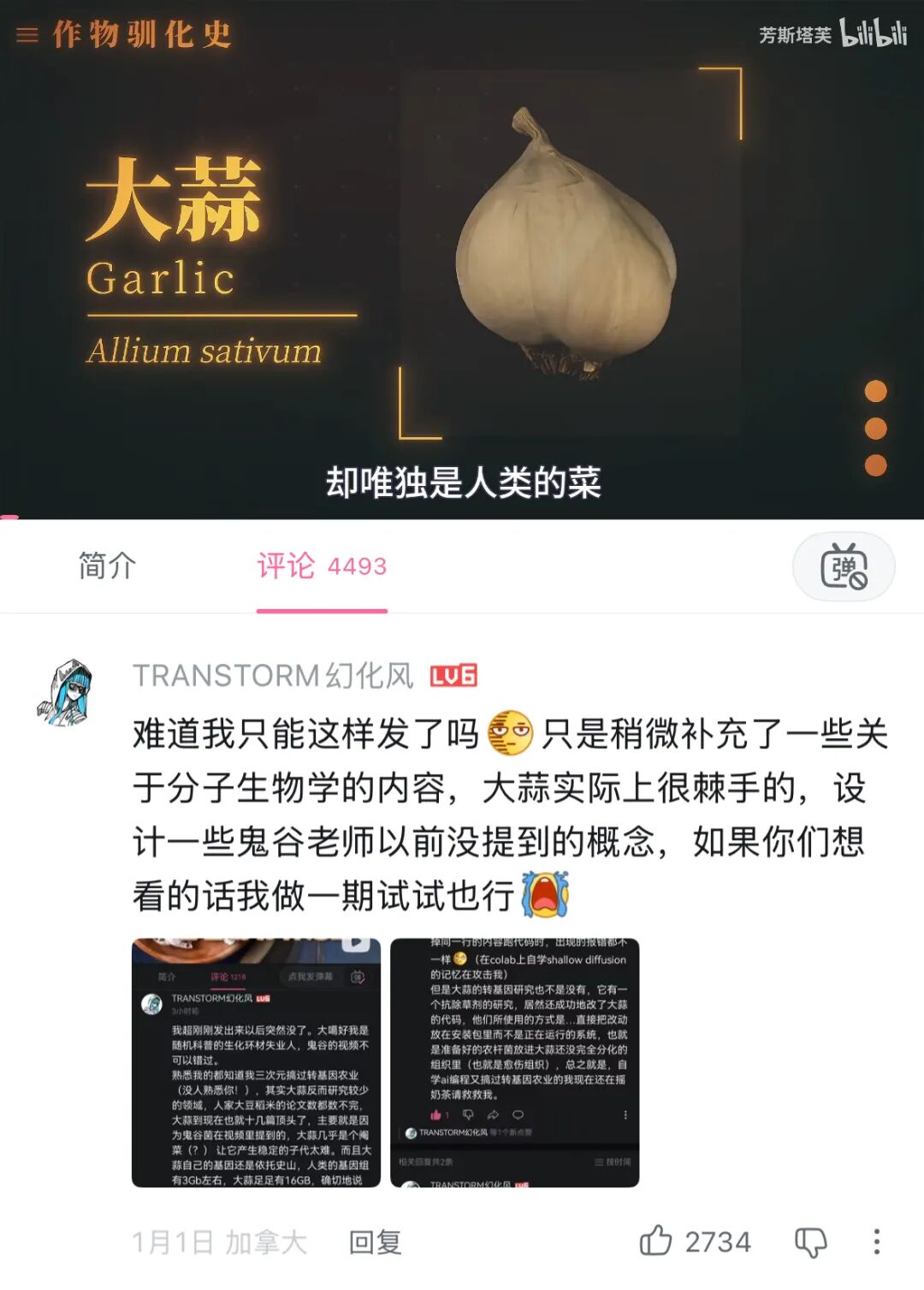This screenshot has height=1290, width=924.
Task: Reply to TRANSTORM幻化风's comment via 回复
Action: click(375, 1242)
